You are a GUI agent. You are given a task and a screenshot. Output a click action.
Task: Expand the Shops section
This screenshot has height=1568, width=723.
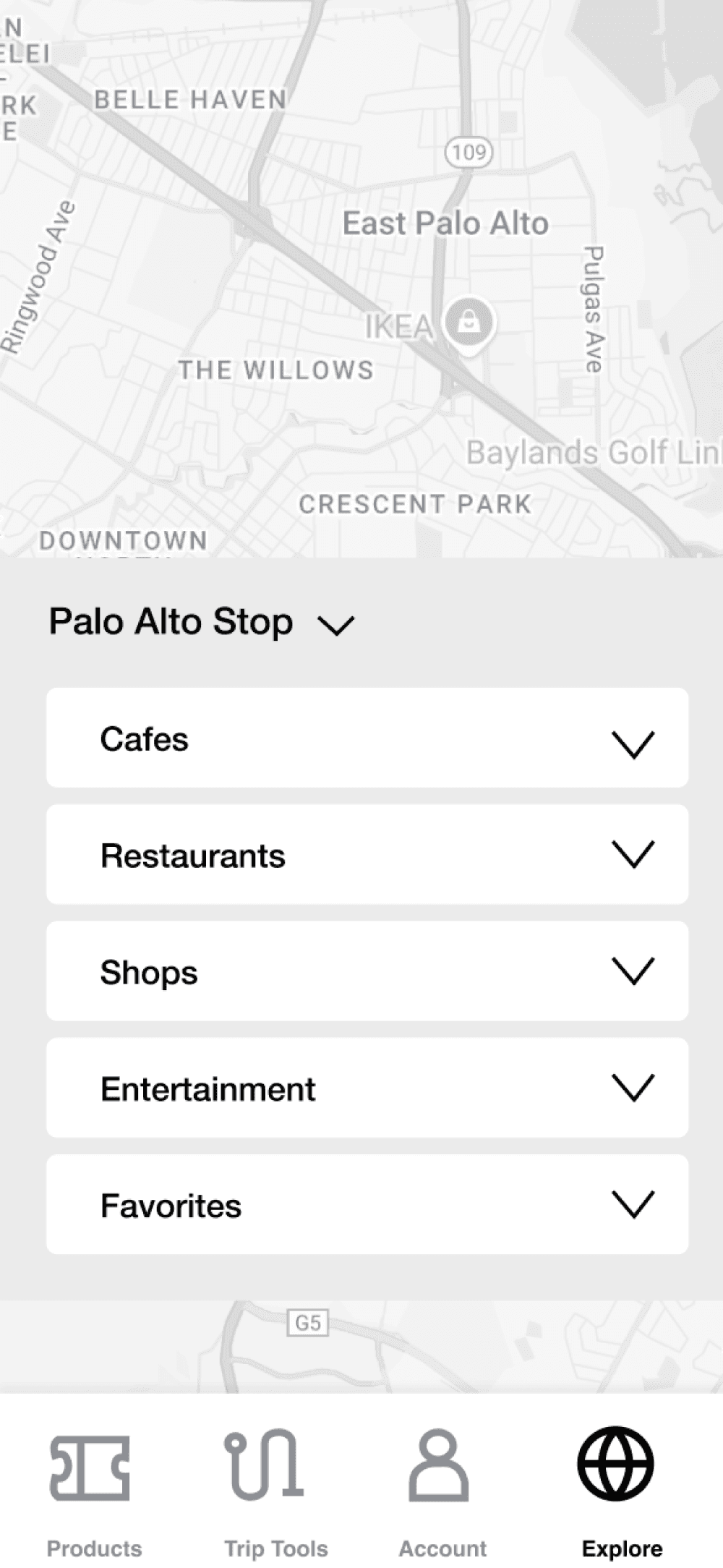633,971
